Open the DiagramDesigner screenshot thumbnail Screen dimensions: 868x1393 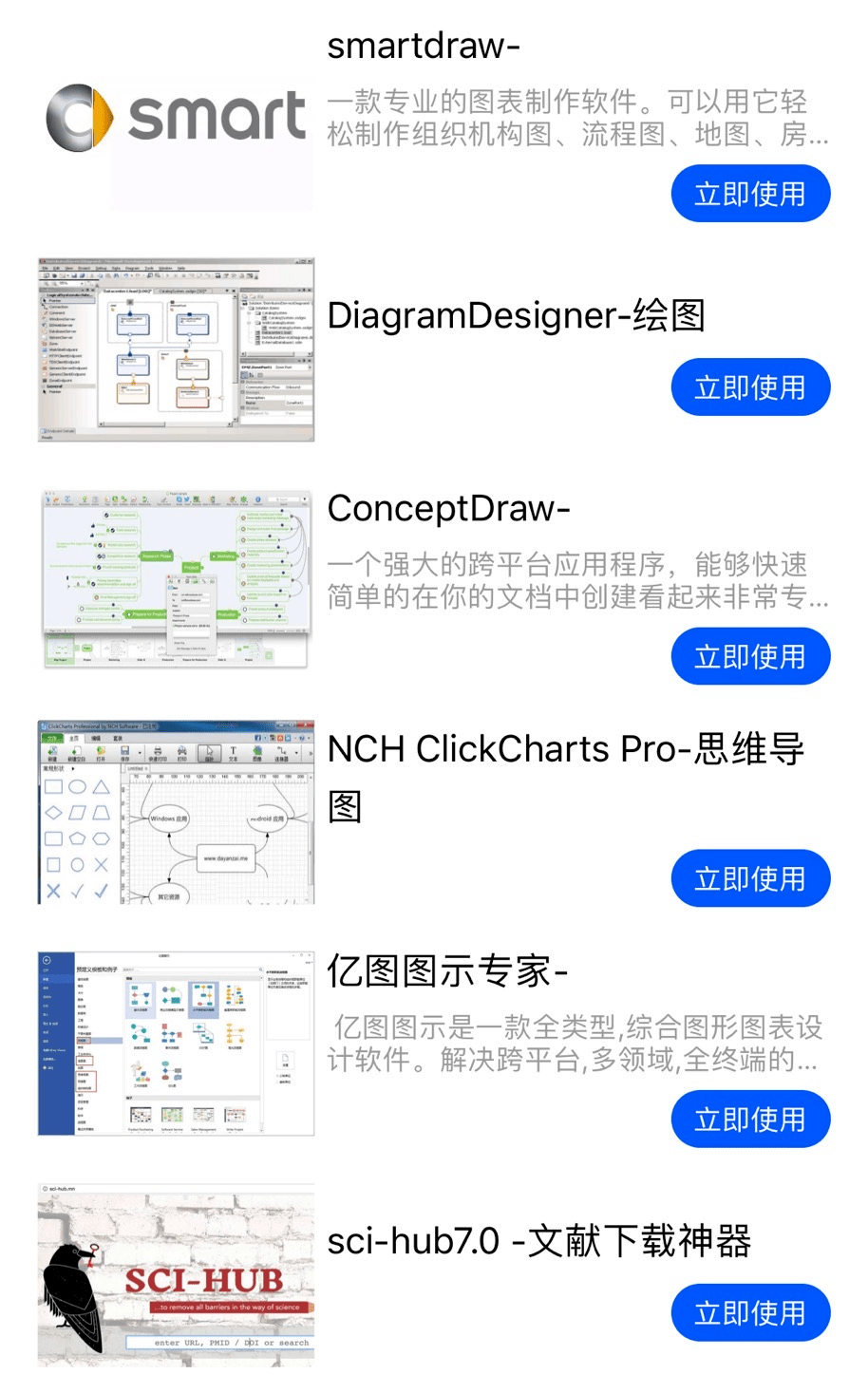pos(176,349)
